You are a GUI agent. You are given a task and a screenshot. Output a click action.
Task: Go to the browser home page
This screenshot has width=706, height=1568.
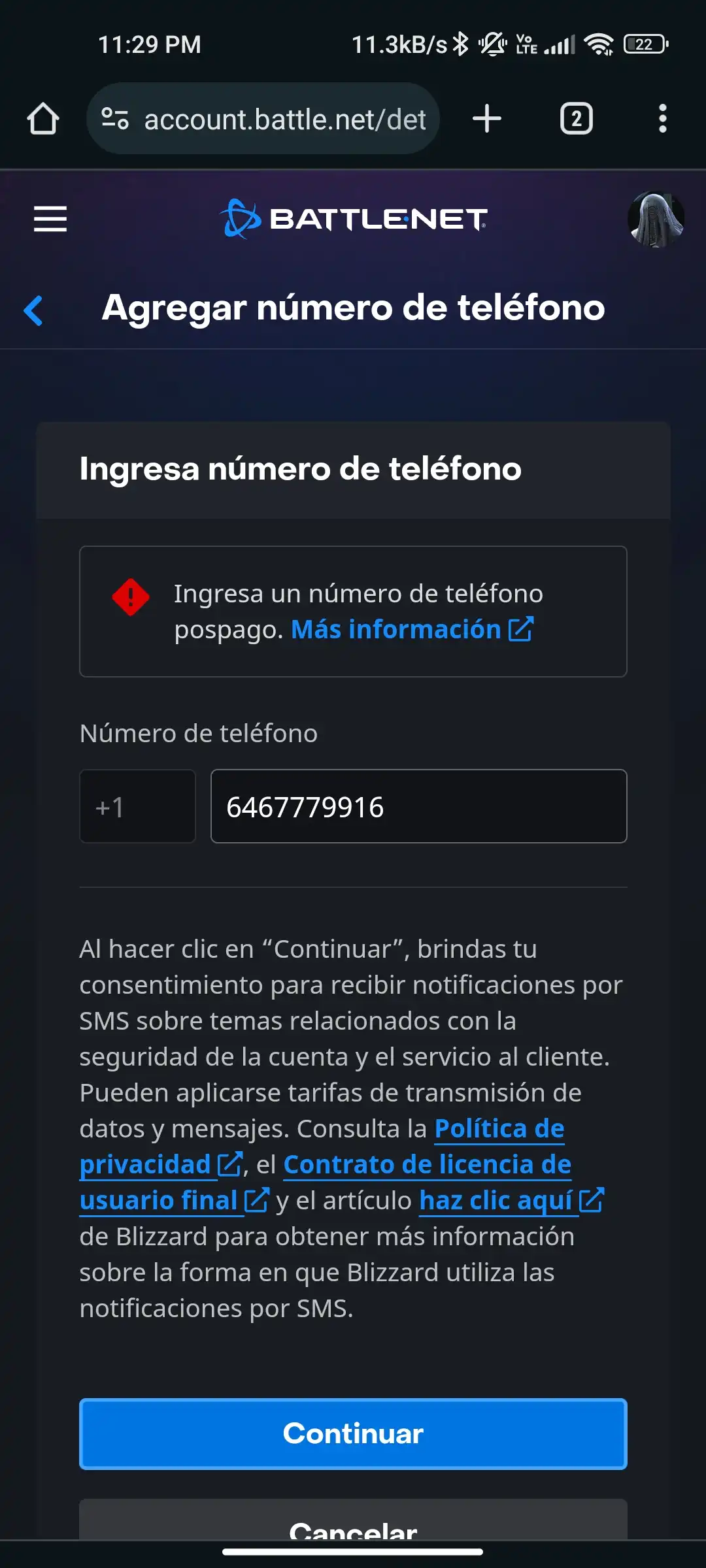point(43,119)
